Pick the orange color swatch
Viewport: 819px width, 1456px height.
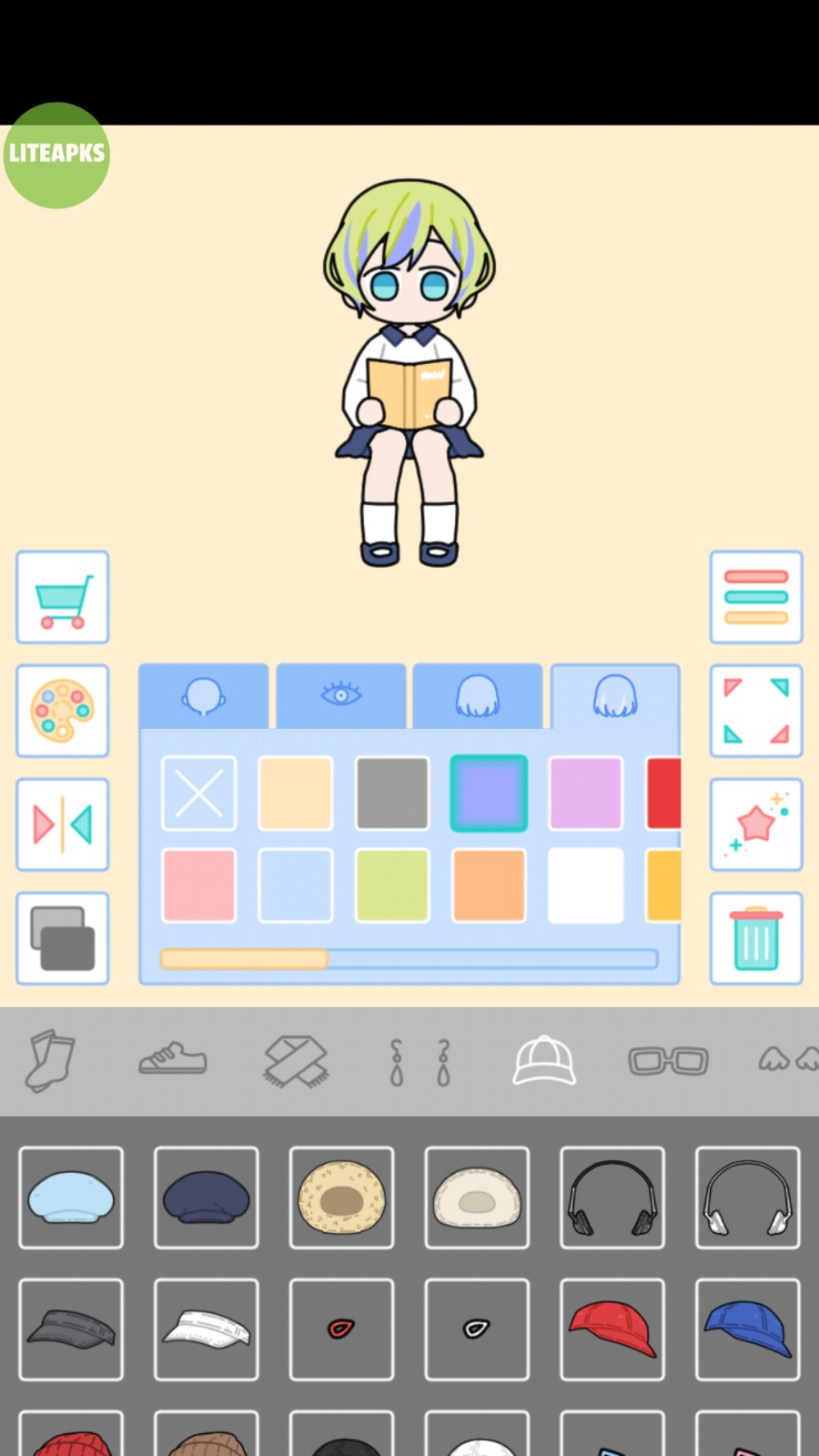489,885
